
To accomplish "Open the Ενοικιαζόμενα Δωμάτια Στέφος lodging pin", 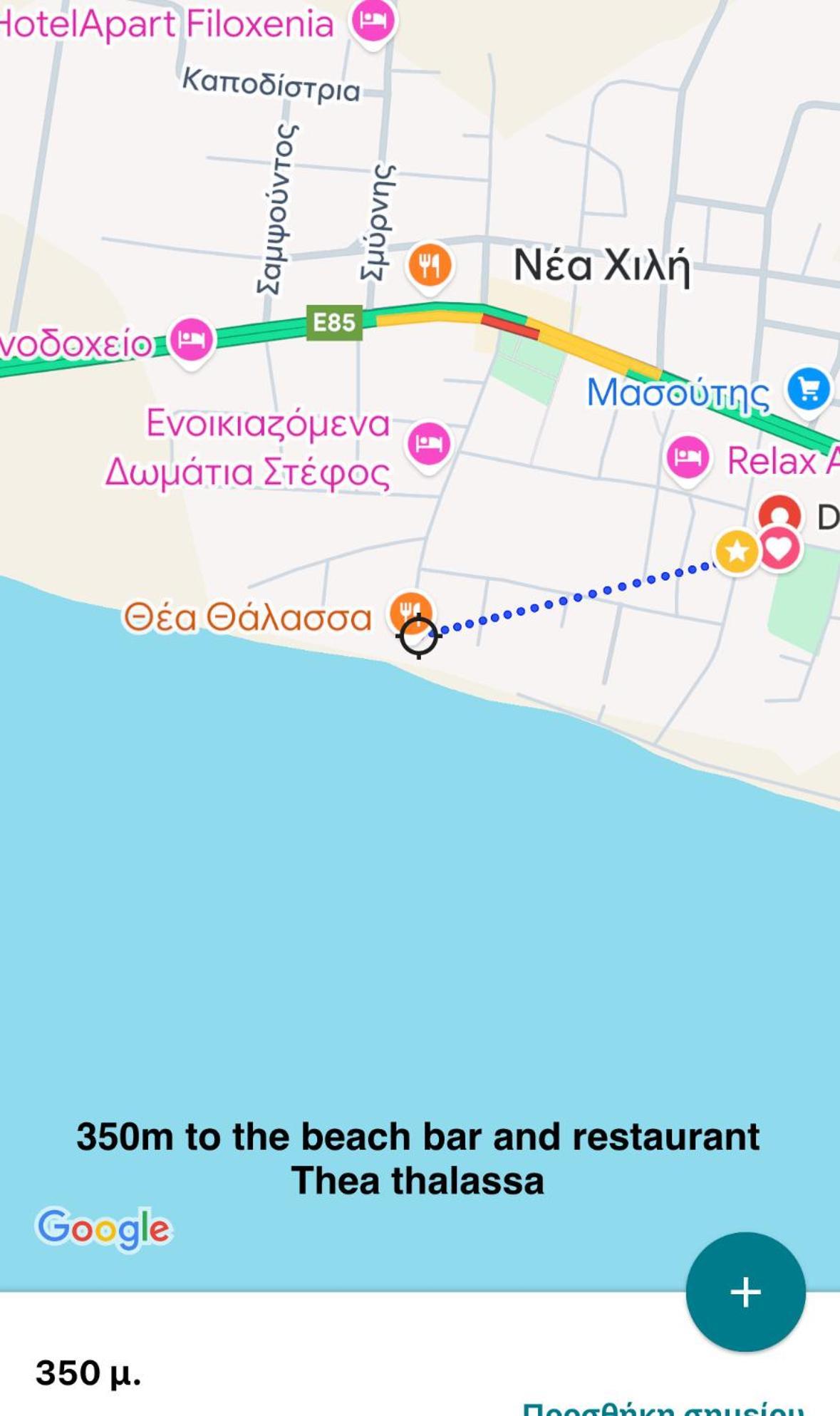I will [x=428, y=443].
